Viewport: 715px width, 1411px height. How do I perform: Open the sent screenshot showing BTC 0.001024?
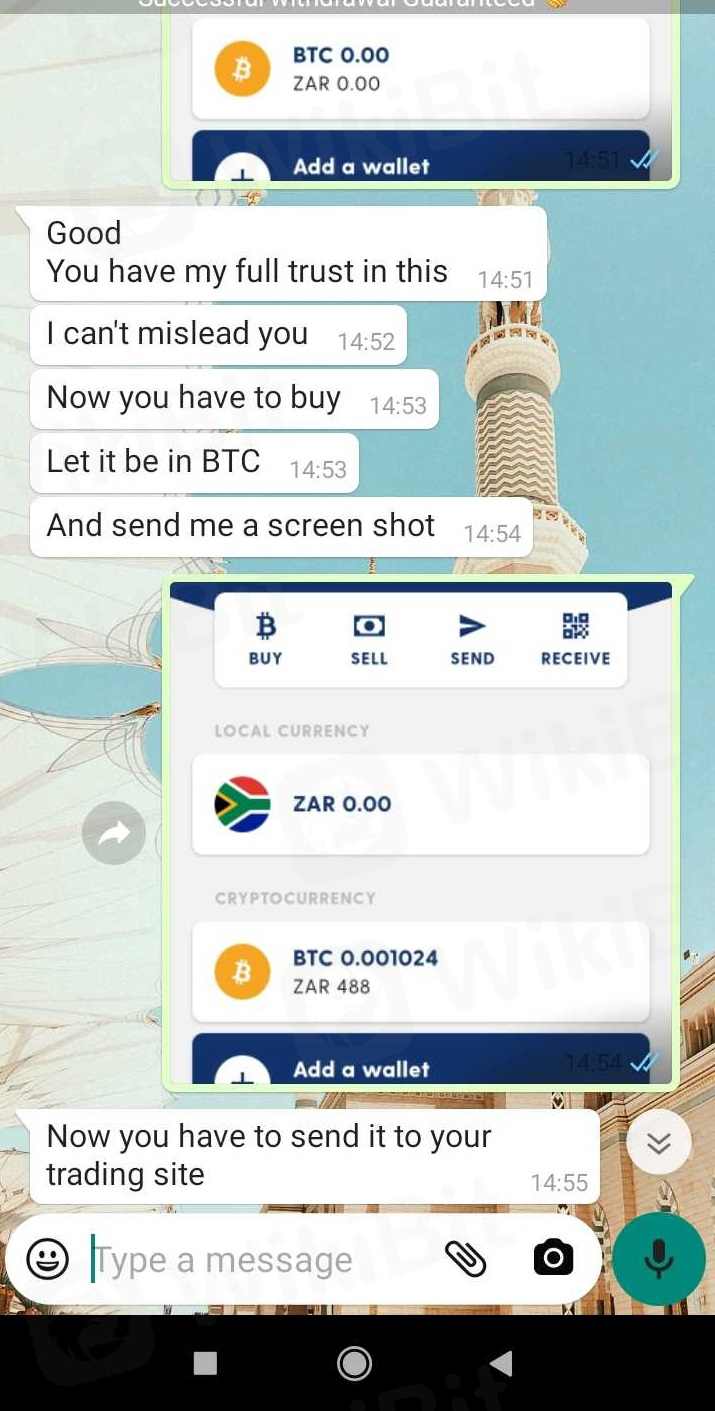[420, 835]
